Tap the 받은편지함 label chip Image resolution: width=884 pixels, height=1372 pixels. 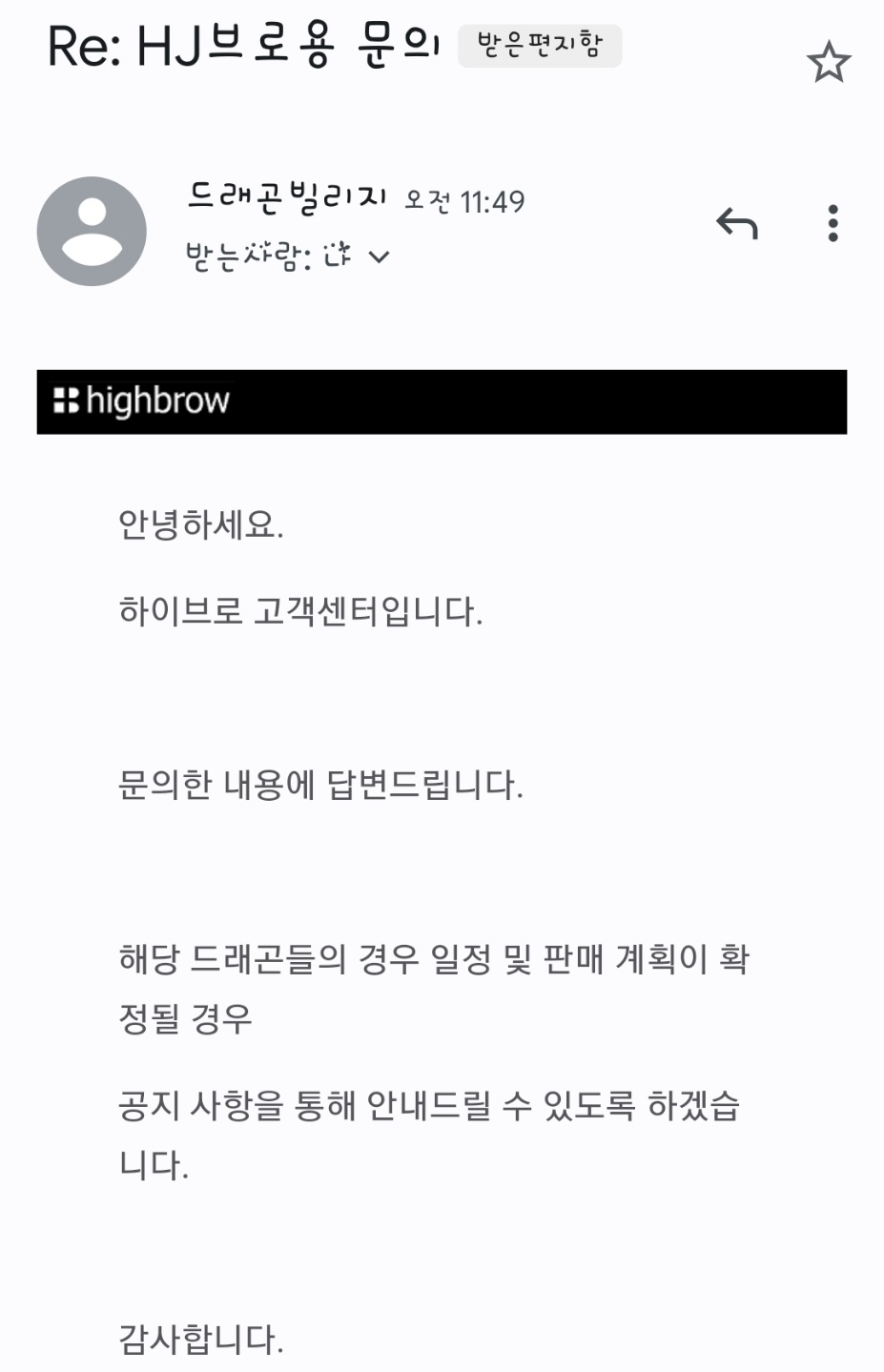point(540,46)
